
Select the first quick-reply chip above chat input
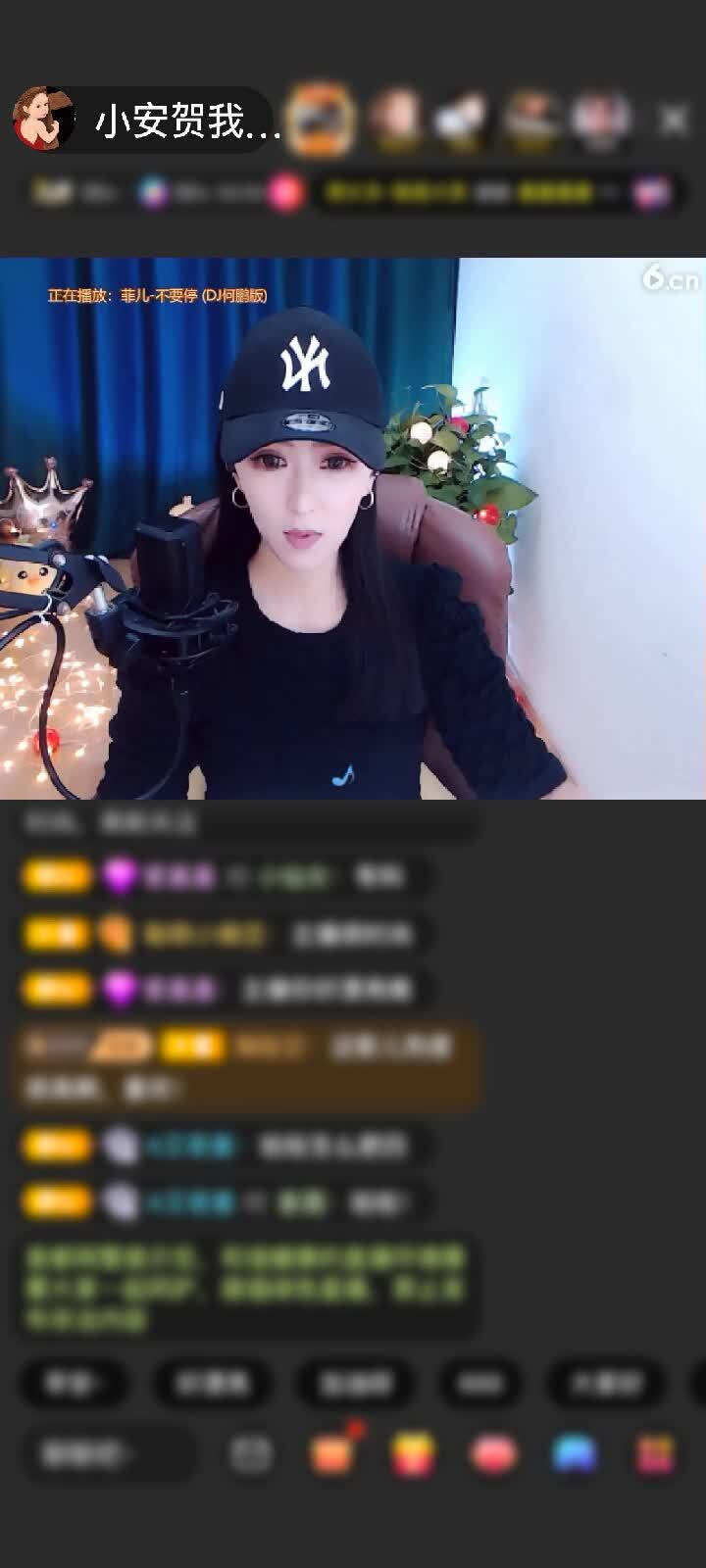coord(74,1383)
